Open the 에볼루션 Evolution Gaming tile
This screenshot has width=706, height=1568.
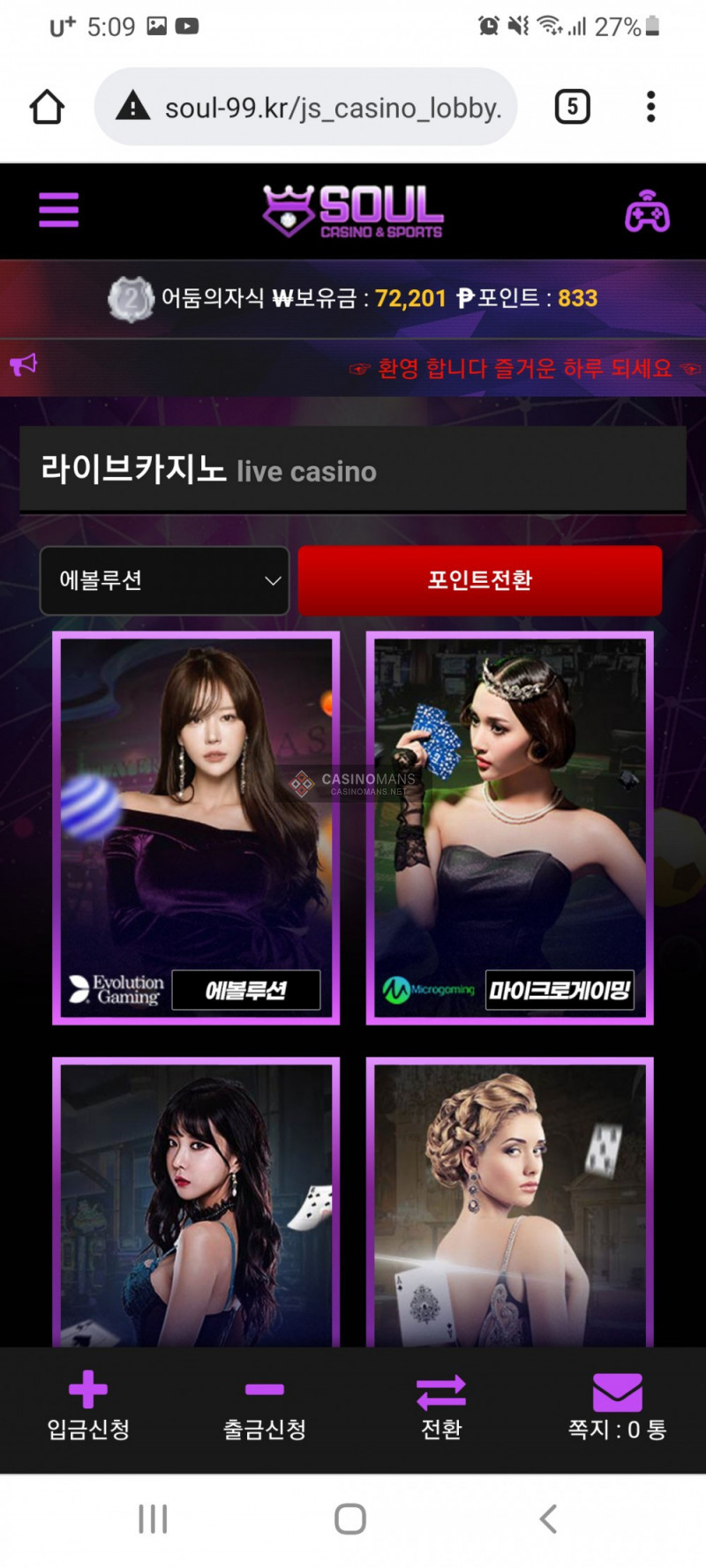(x=196, y=827)
